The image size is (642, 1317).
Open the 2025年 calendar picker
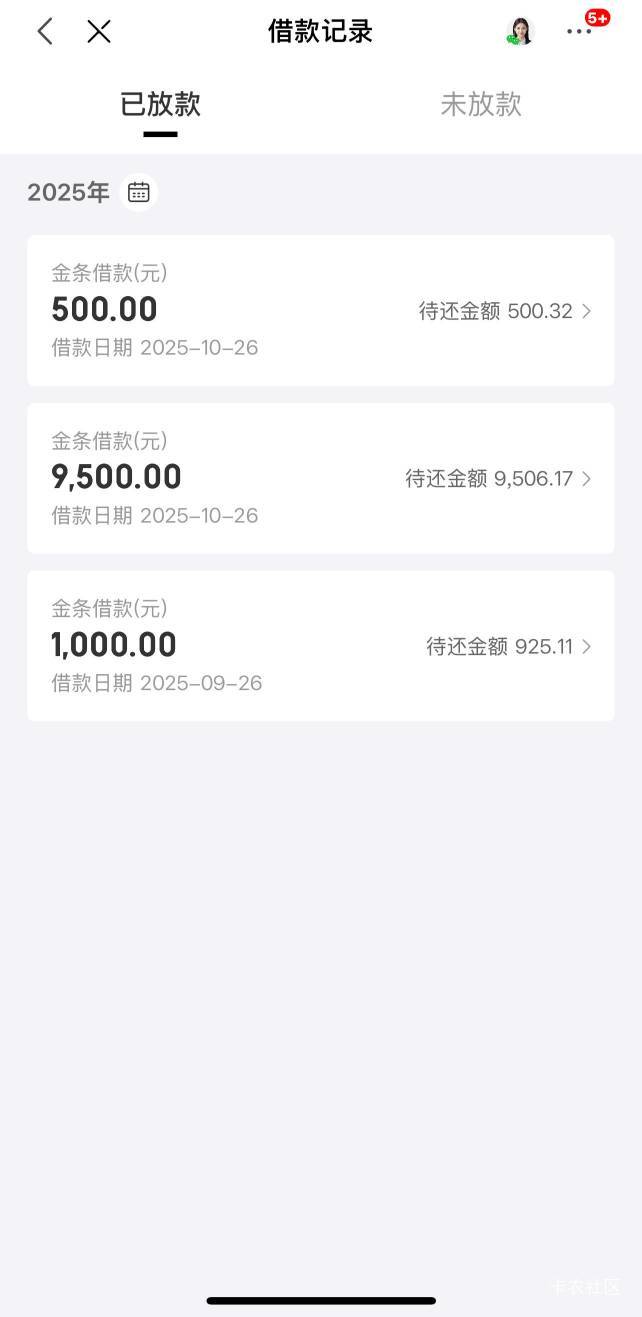[139, 192]
